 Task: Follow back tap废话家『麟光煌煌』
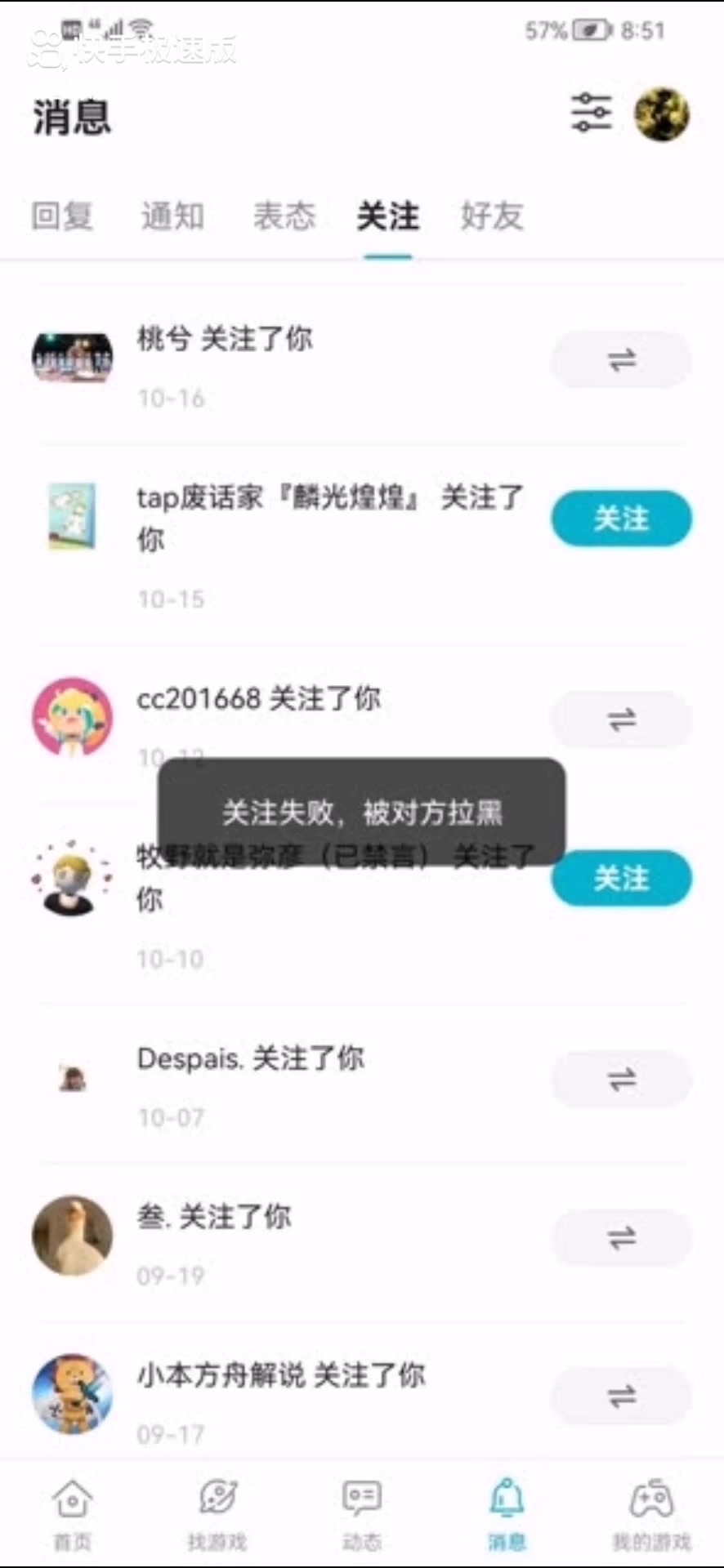621,519
